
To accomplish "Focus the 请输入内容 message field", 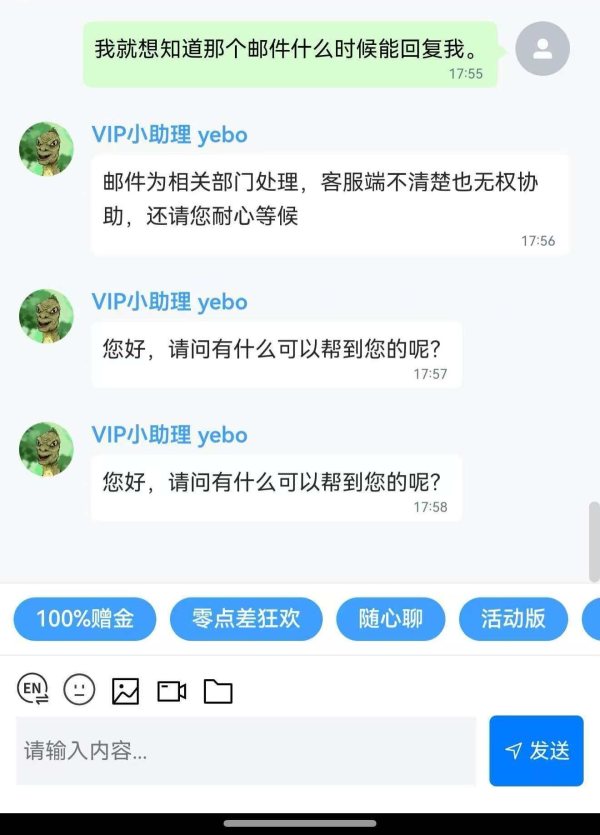I will (x=245, y=751).
